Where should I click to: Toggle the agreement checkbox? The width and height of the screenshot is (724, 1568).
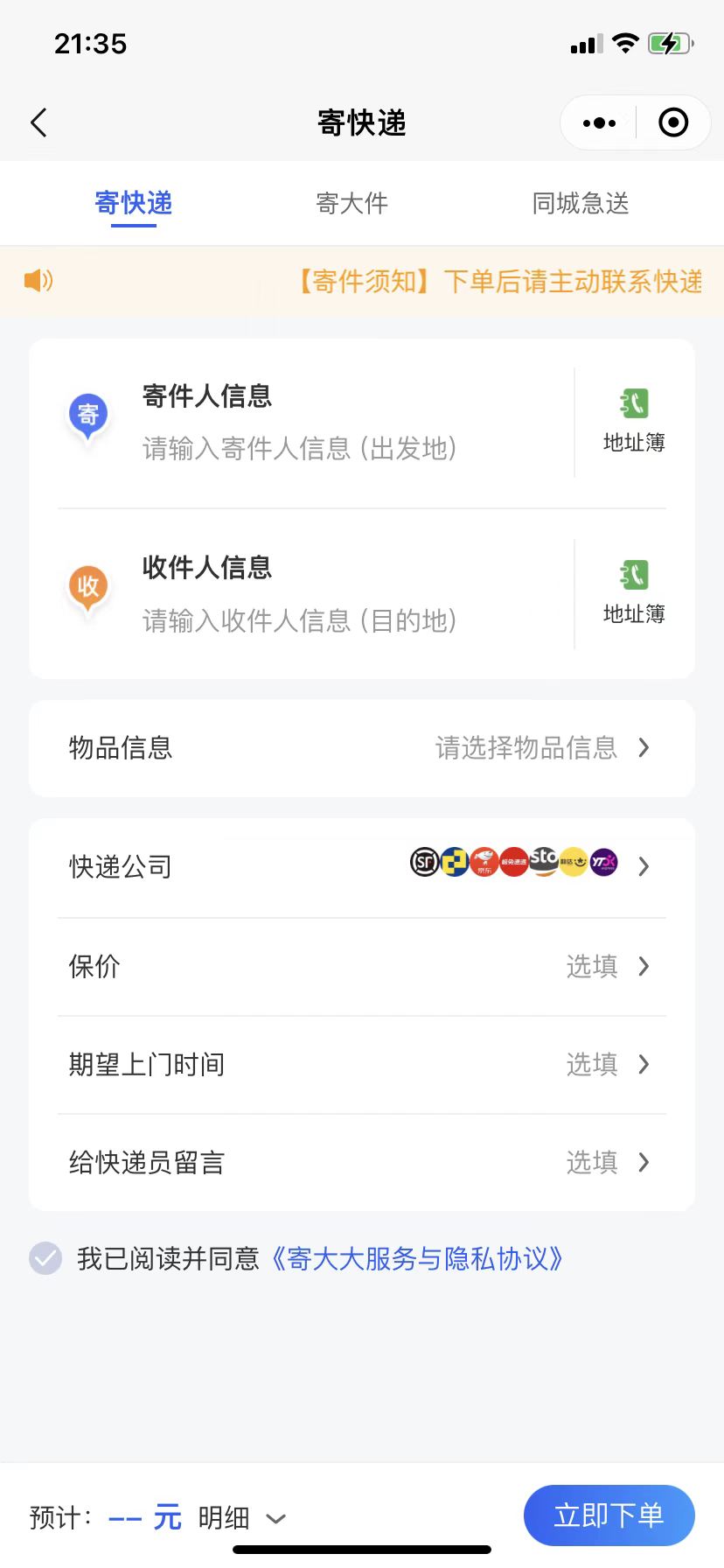pyautogui.click(x=45, y=1259)
